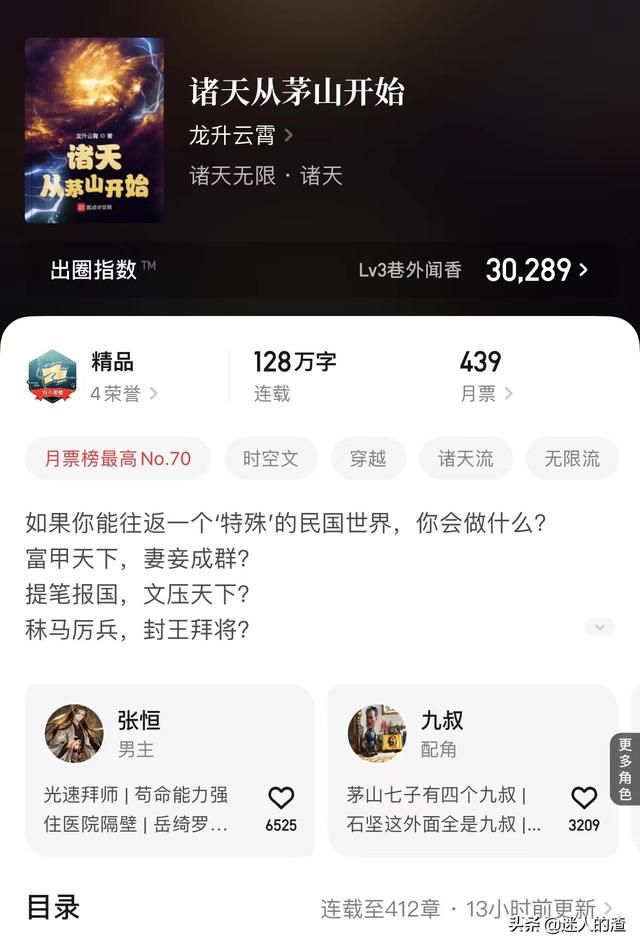Select the 无限流 tag
640x947 pixels.
tap(572, 459)
